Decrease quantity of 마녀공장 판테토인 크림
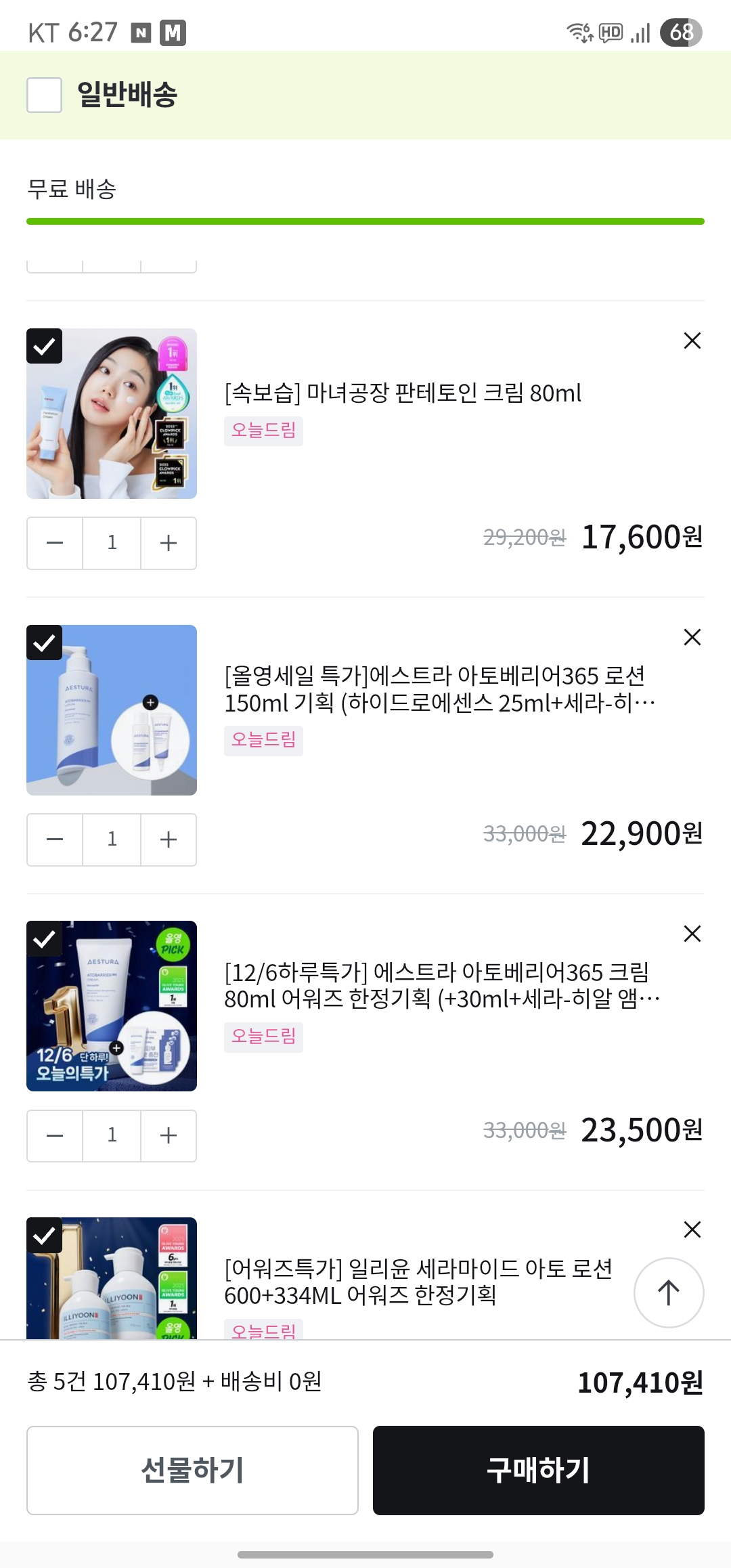The image size is (731, 1568). click(x=55, y=543)
